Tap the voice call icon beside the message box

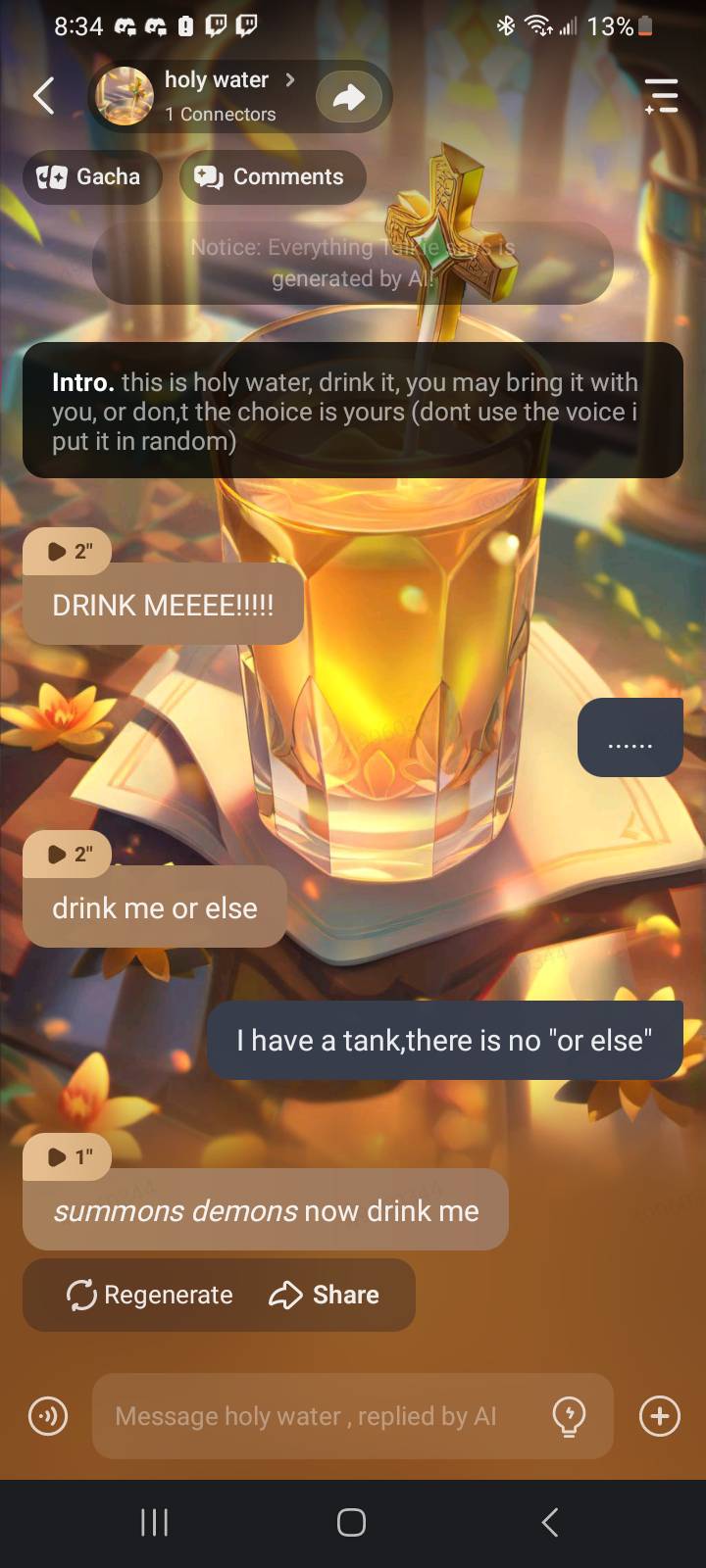(x=48, y=1416)
